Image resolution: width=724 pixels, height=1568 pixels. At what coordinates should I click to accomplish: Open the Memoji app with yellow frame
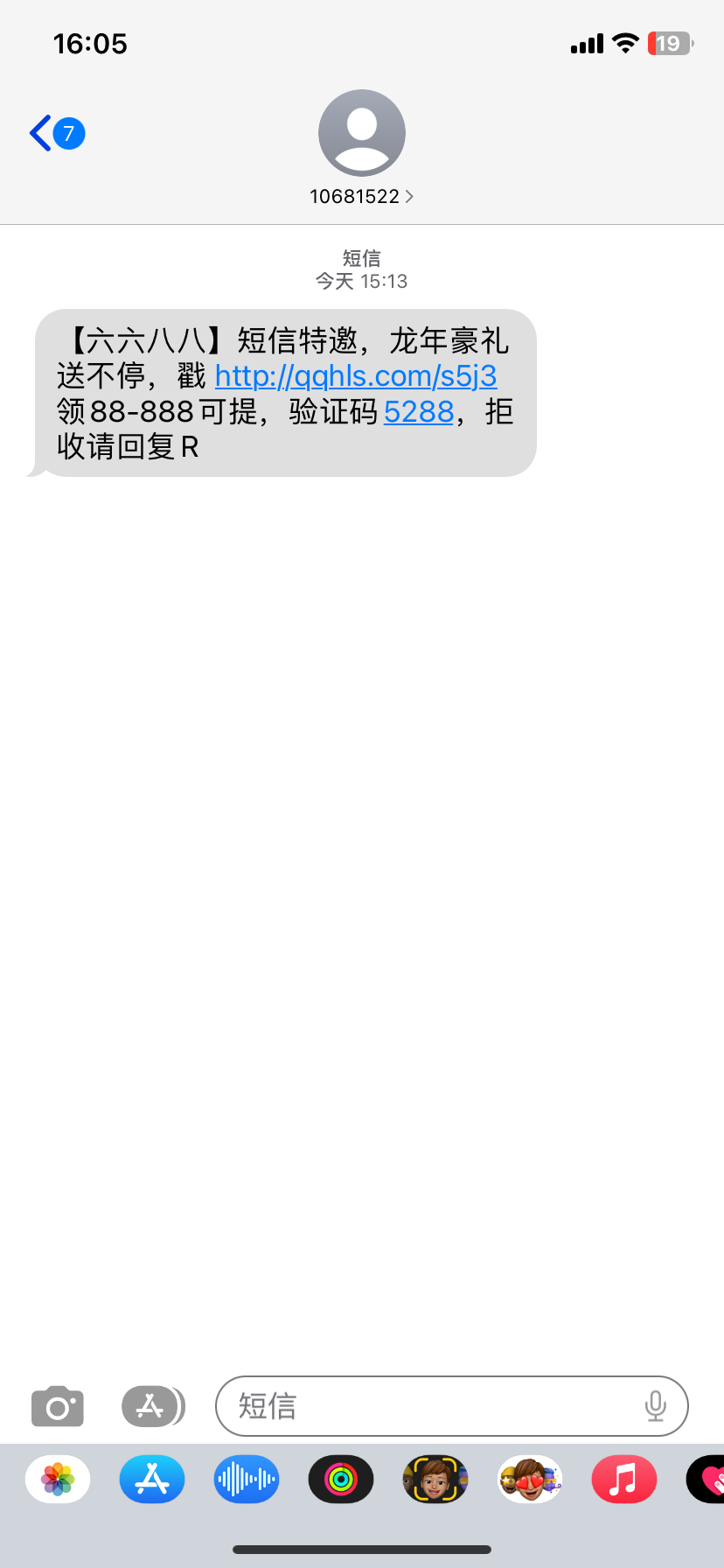[x=435, y=1480]
